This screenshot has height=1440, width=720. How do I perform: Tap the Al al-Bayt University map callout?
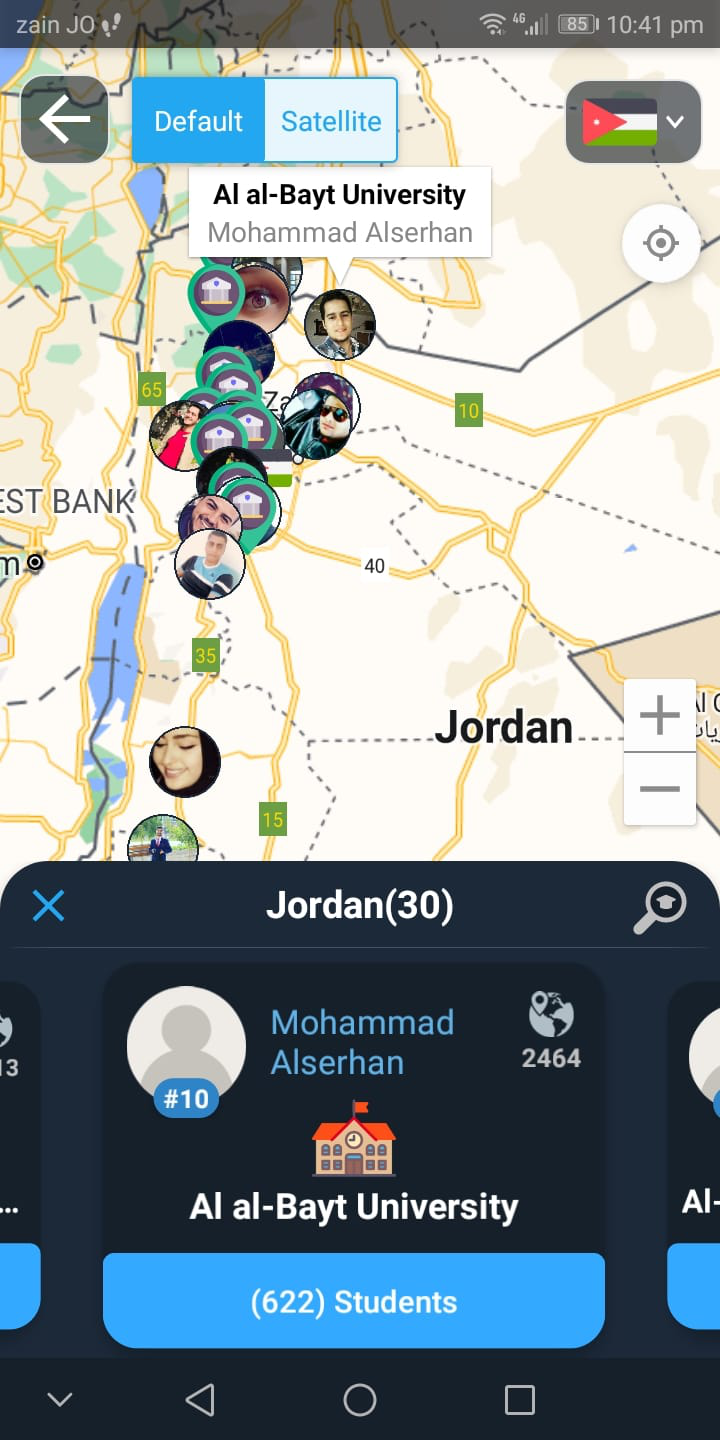click(340, 213)
